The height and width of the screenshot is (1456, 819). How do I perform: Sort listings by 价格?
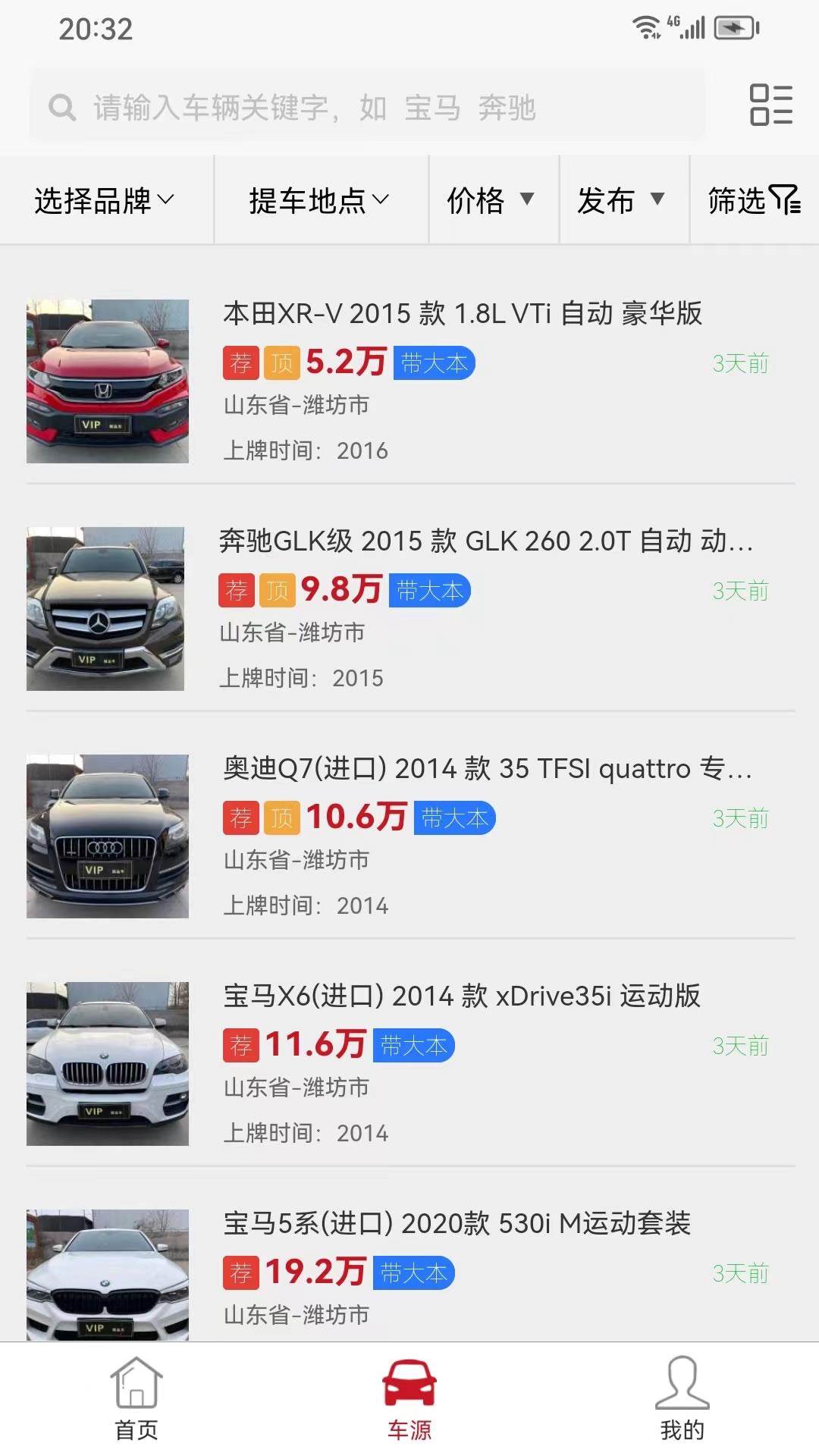tap(494, 200)
